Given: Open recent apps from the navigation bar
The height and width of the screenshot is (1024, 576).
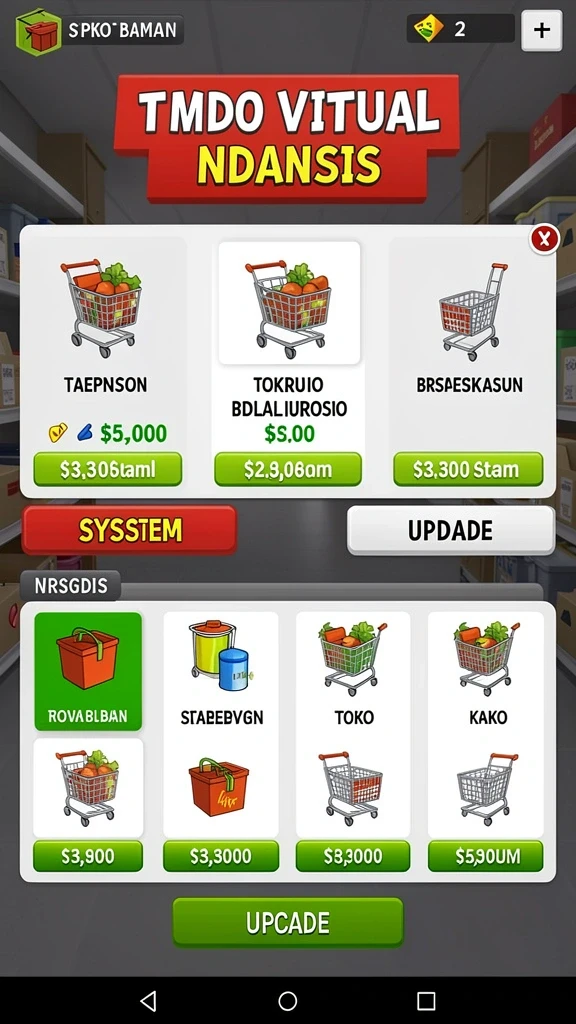Looking at the screenshot, I should pyautogui.click(x=426, y=1000).
